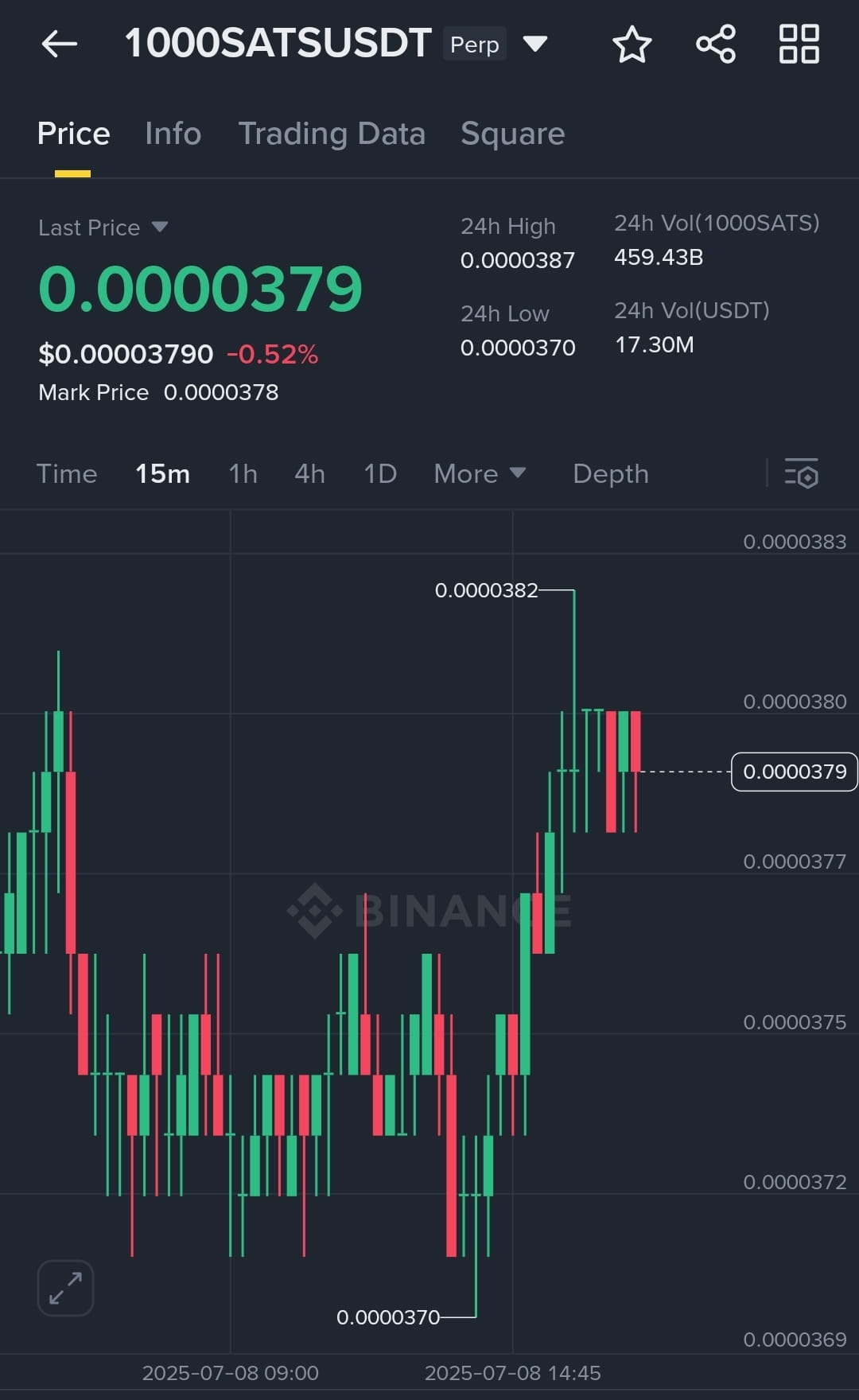The width and height of the screenshot is (859, 1400).
Task: Open the Info section
Action: click(172, 134)
